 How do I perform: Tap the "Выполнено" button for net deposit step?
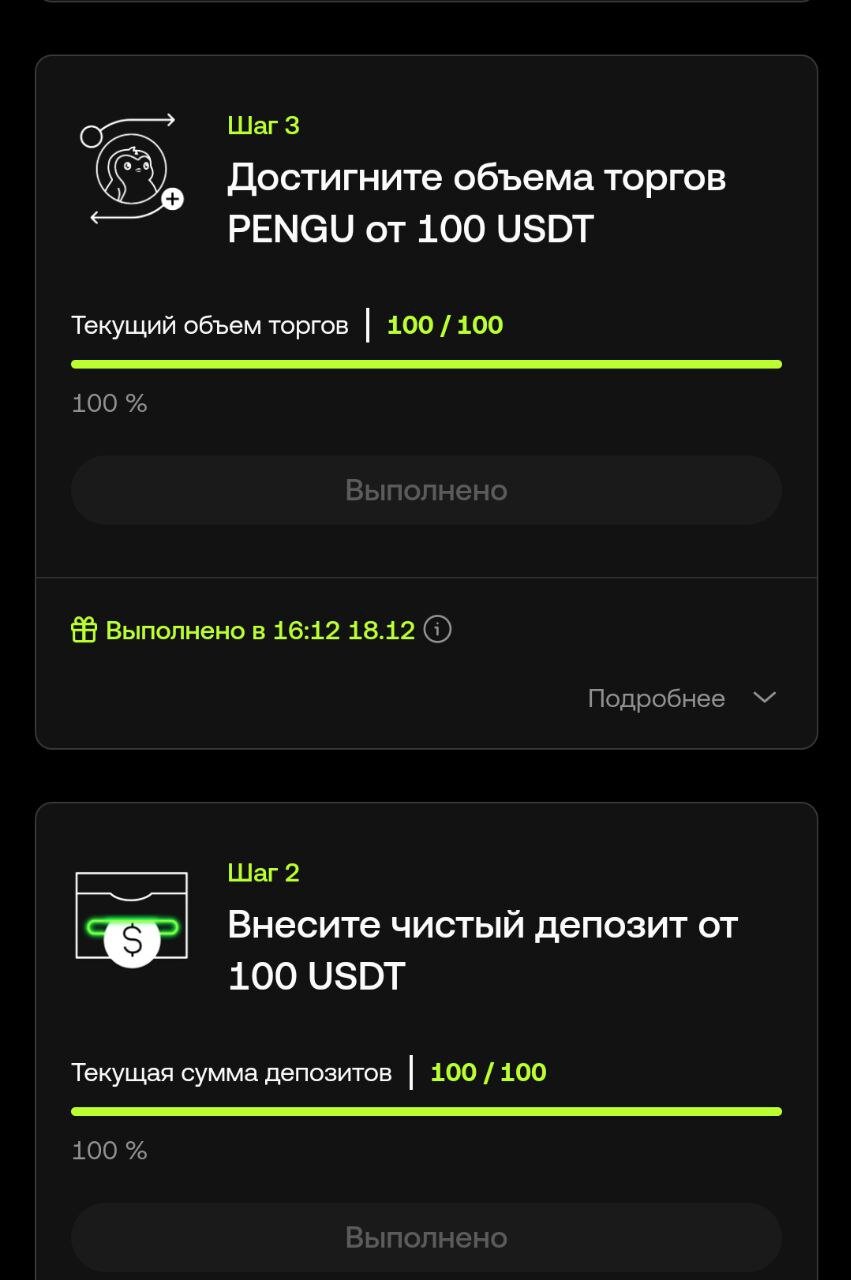[426, 1238]
